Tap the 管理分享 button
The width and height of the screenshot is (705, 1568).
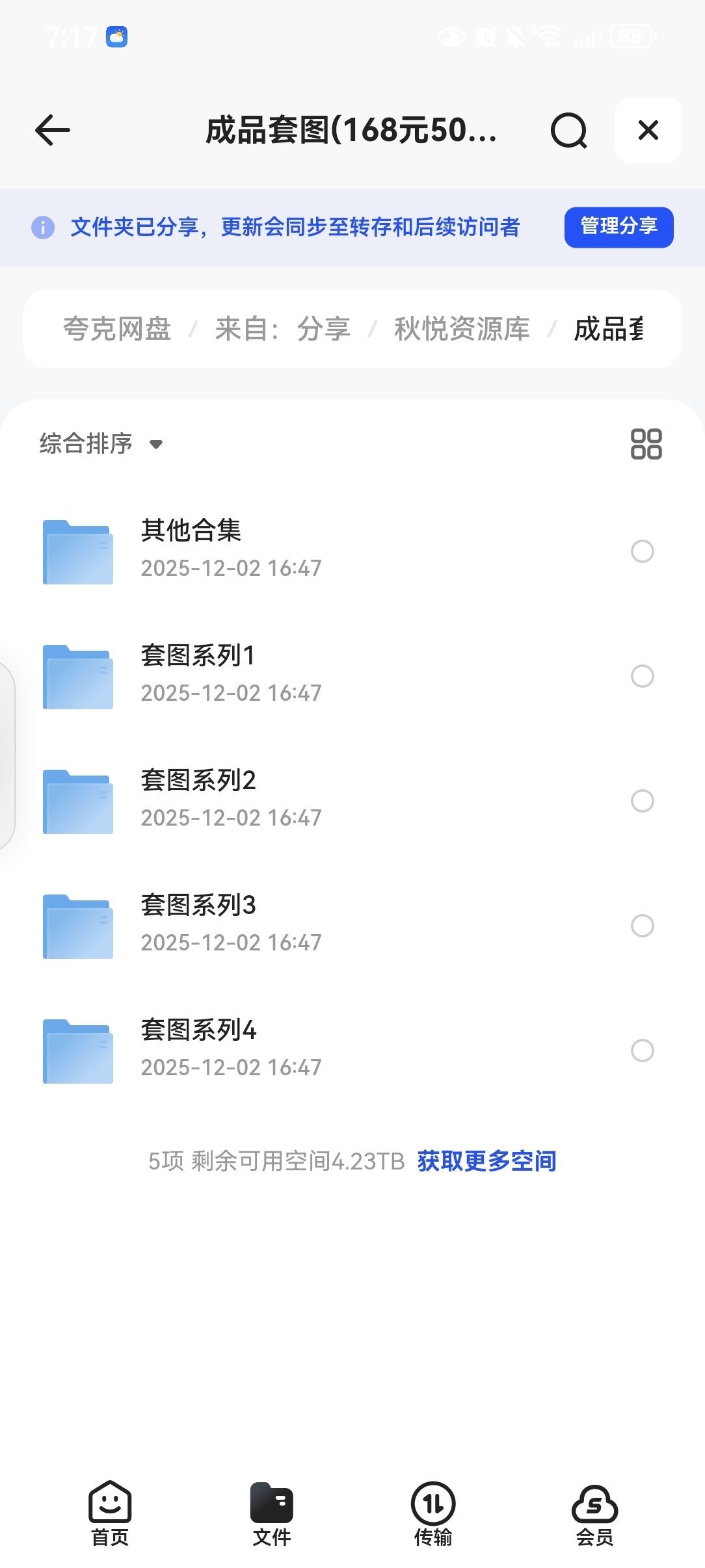point(619,227)
